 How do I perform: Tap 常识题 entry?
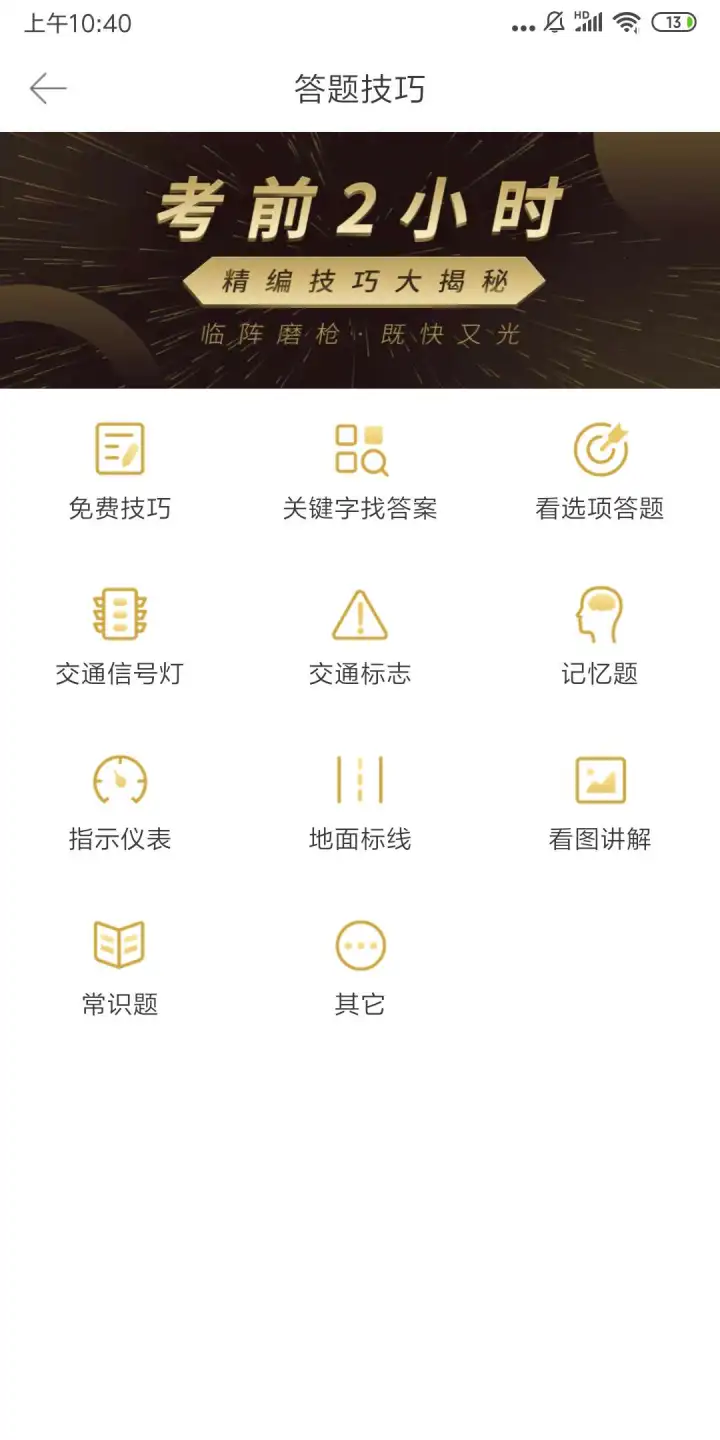click(x=120, y=967)
